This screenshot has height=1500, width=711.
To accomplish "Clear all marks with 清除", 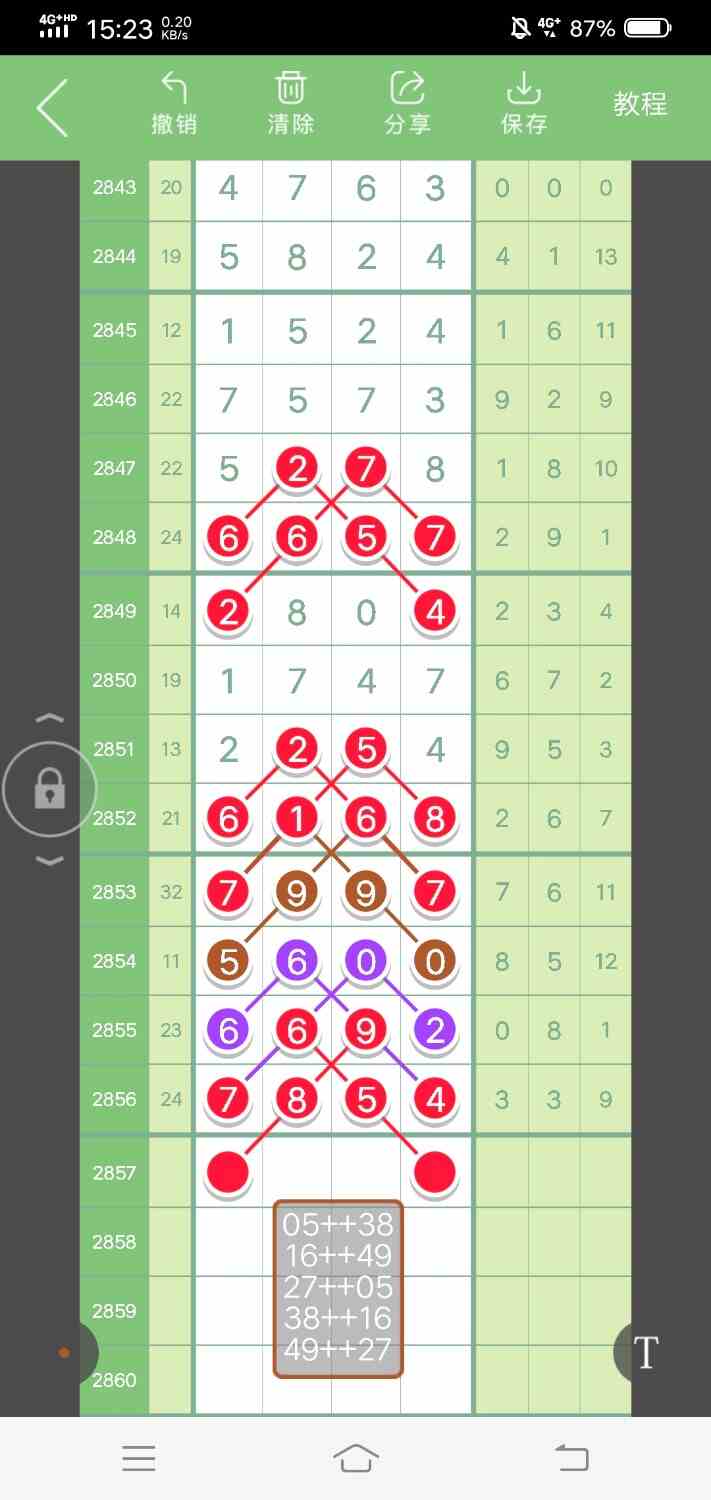I will pos(291,103).
